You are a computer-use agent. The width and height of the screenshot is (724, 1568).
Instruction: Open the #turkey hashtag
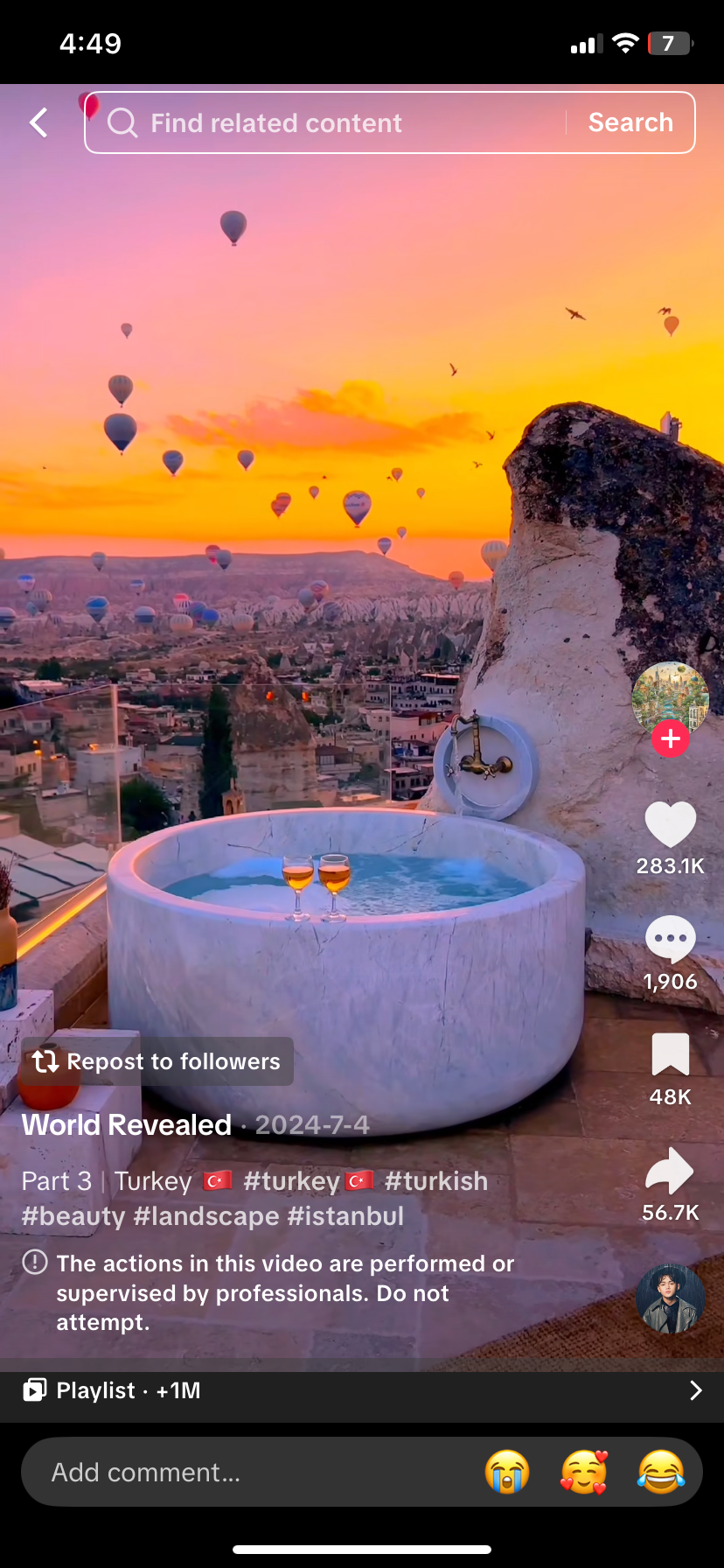tap(291, 1181)
